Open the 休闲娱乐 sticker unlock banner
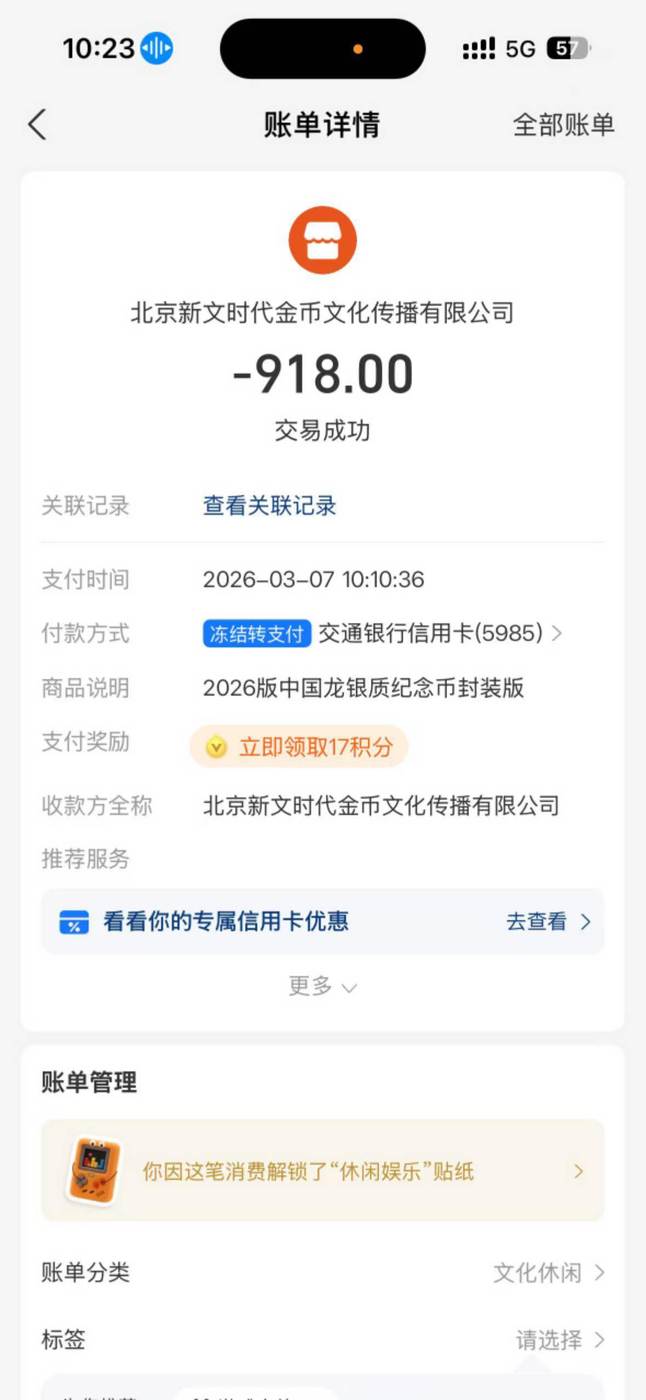The height and width of the screenshot is (1400, 646). coord(322,1171)
